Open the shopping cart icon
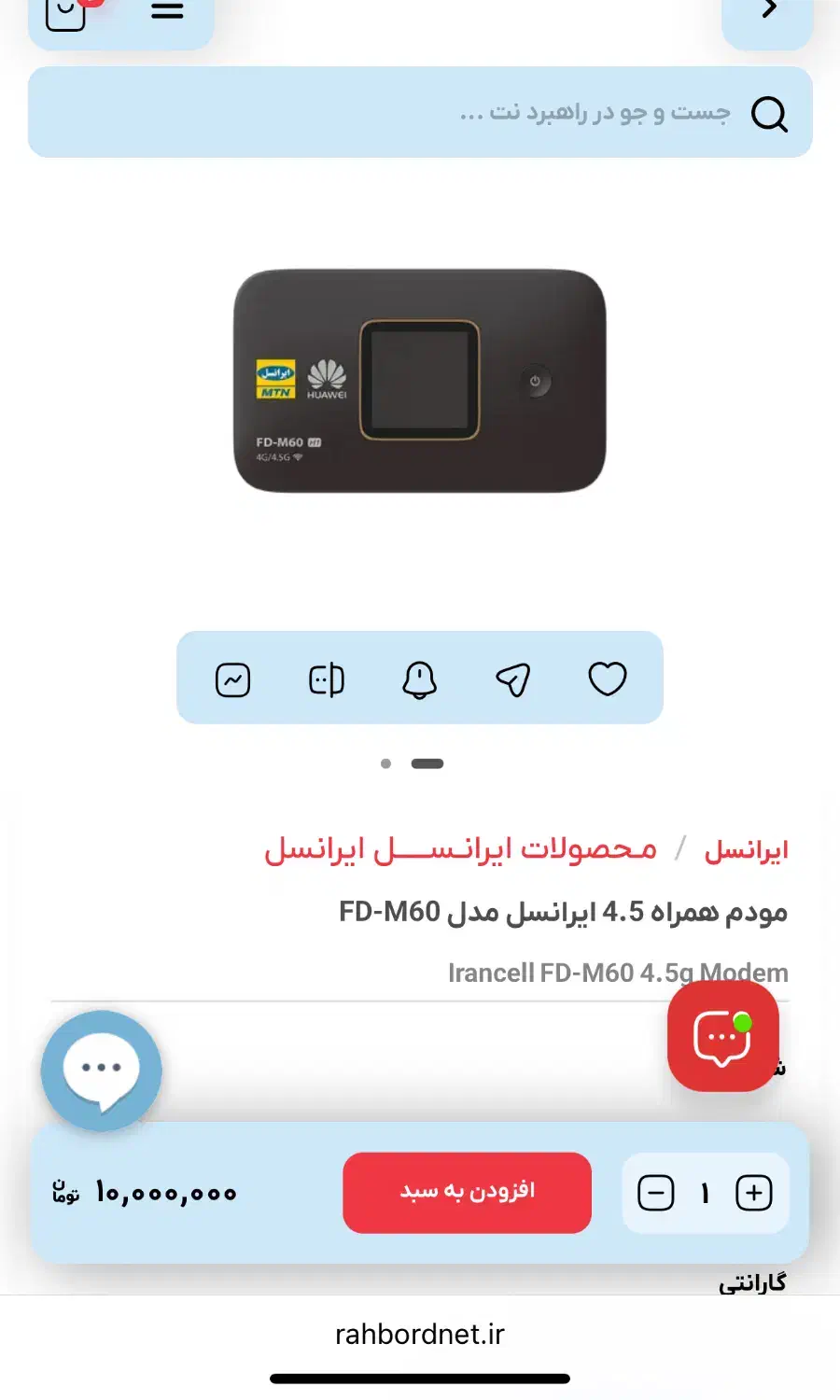 [67, 13]
